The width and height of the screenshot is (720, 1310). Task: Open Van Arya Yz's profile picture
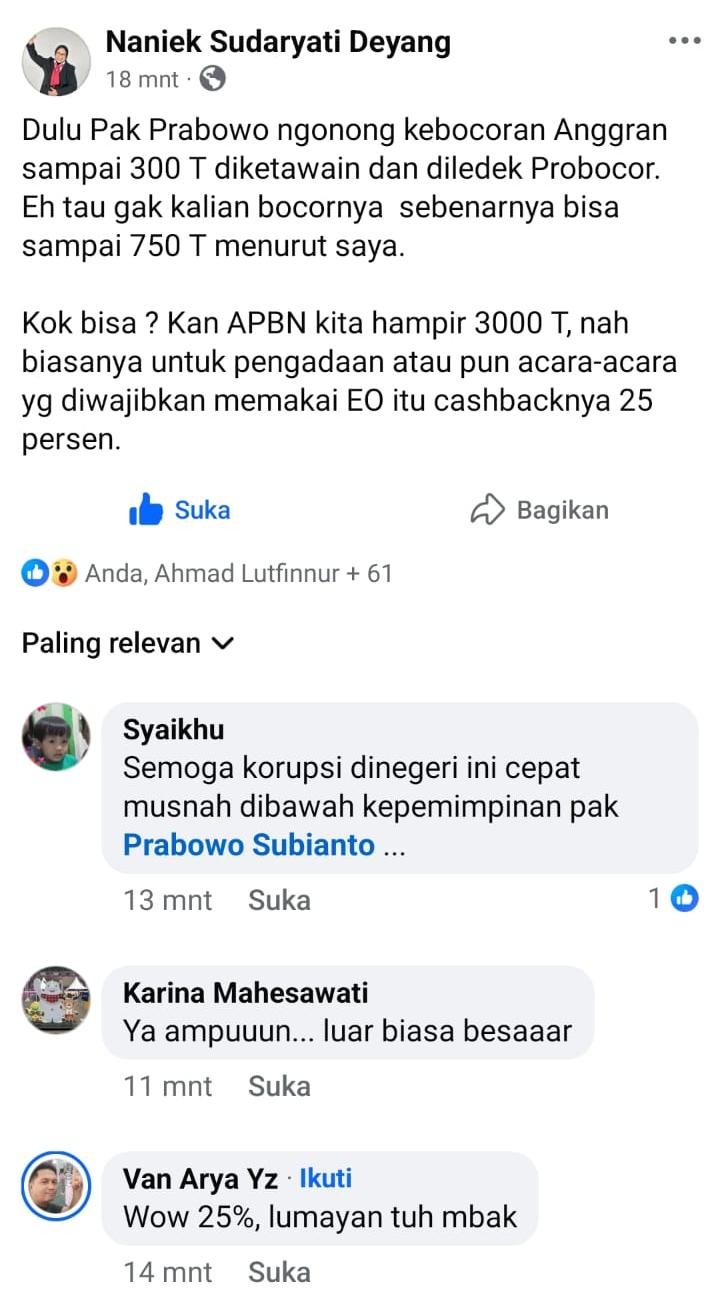56,1186
